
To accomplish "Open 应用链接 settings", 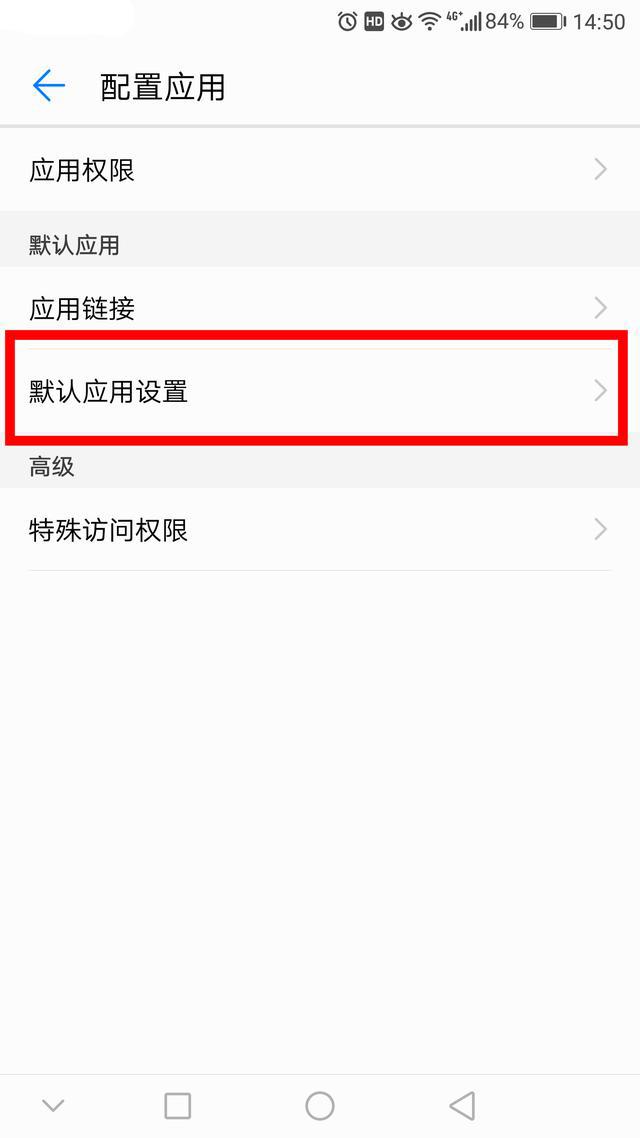I will point(320,308).
